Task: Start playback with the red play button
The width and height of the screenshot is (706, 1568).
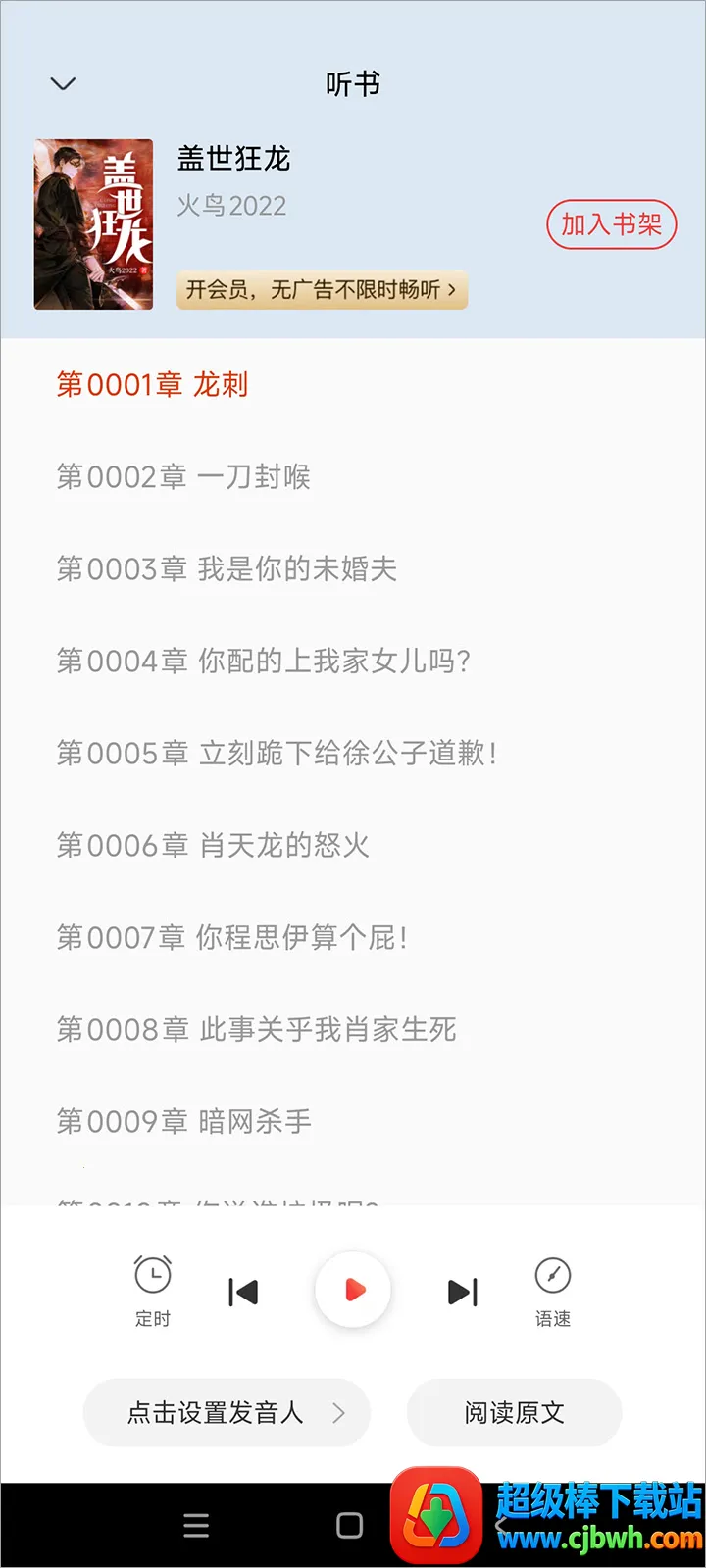Action: point(353,1291)
